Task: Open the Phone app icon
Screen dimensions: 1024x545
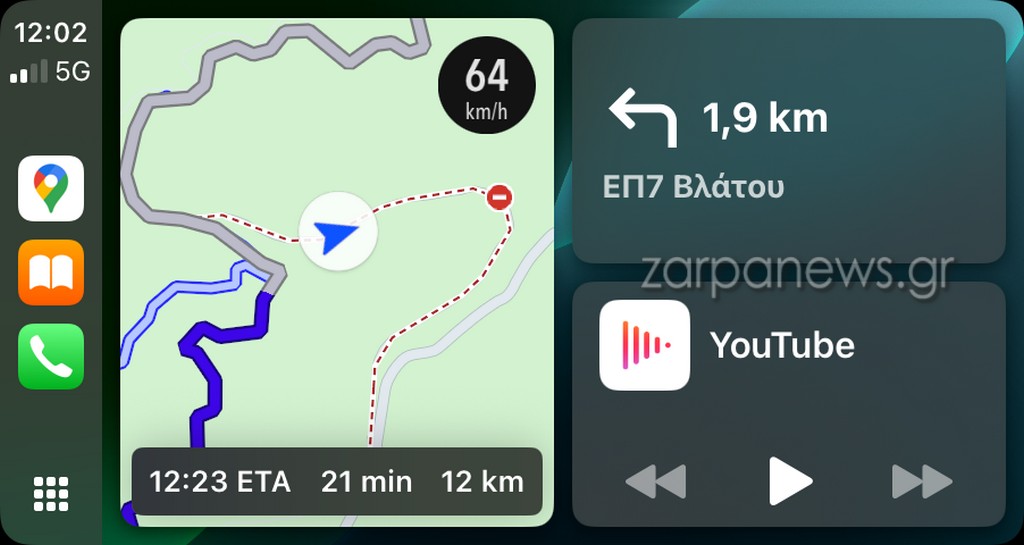Action: coord(51,356)
